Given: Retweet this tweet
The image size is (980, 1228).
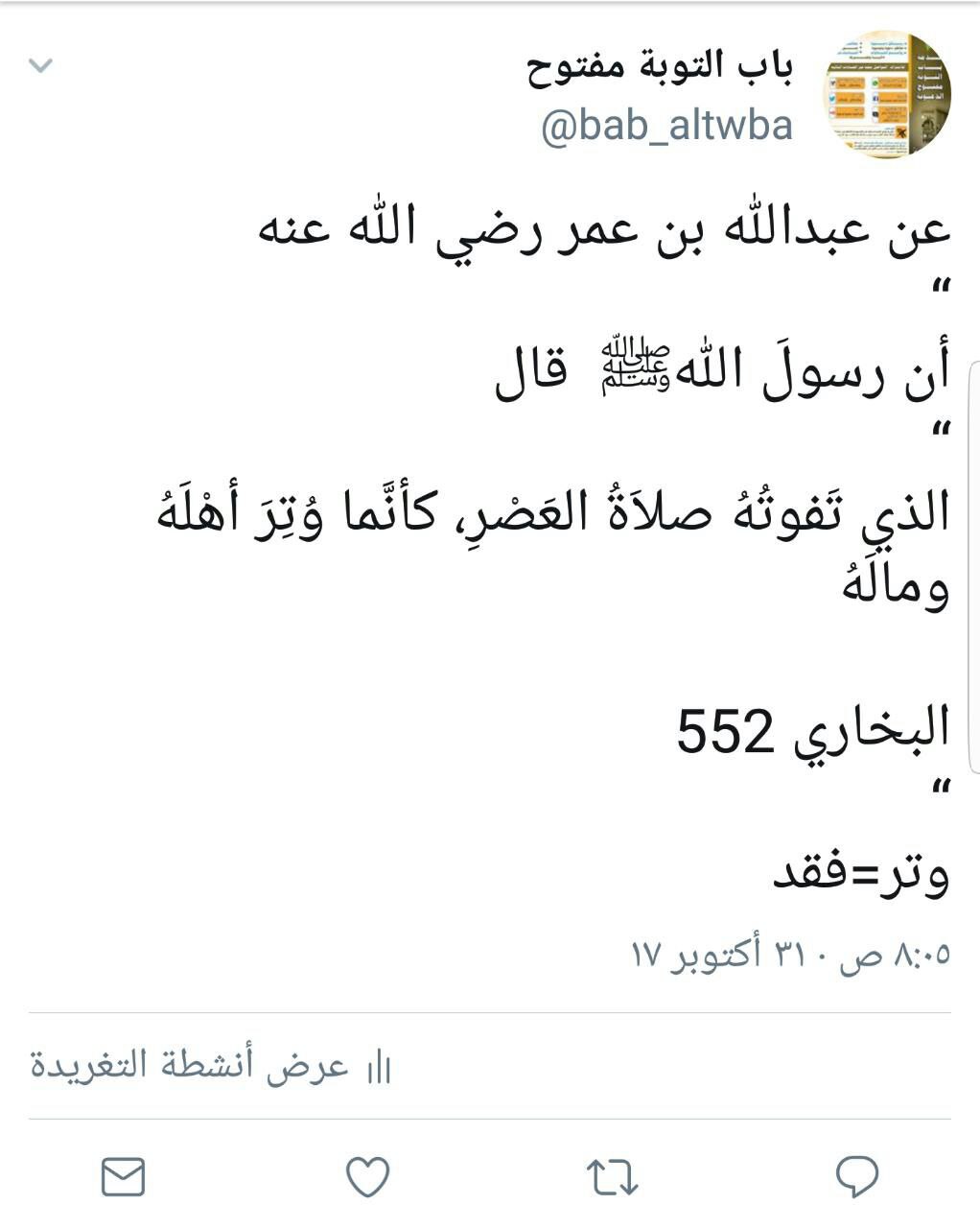Looking at the screenshot, I should pyautogui.click(x=612, y=1177).
